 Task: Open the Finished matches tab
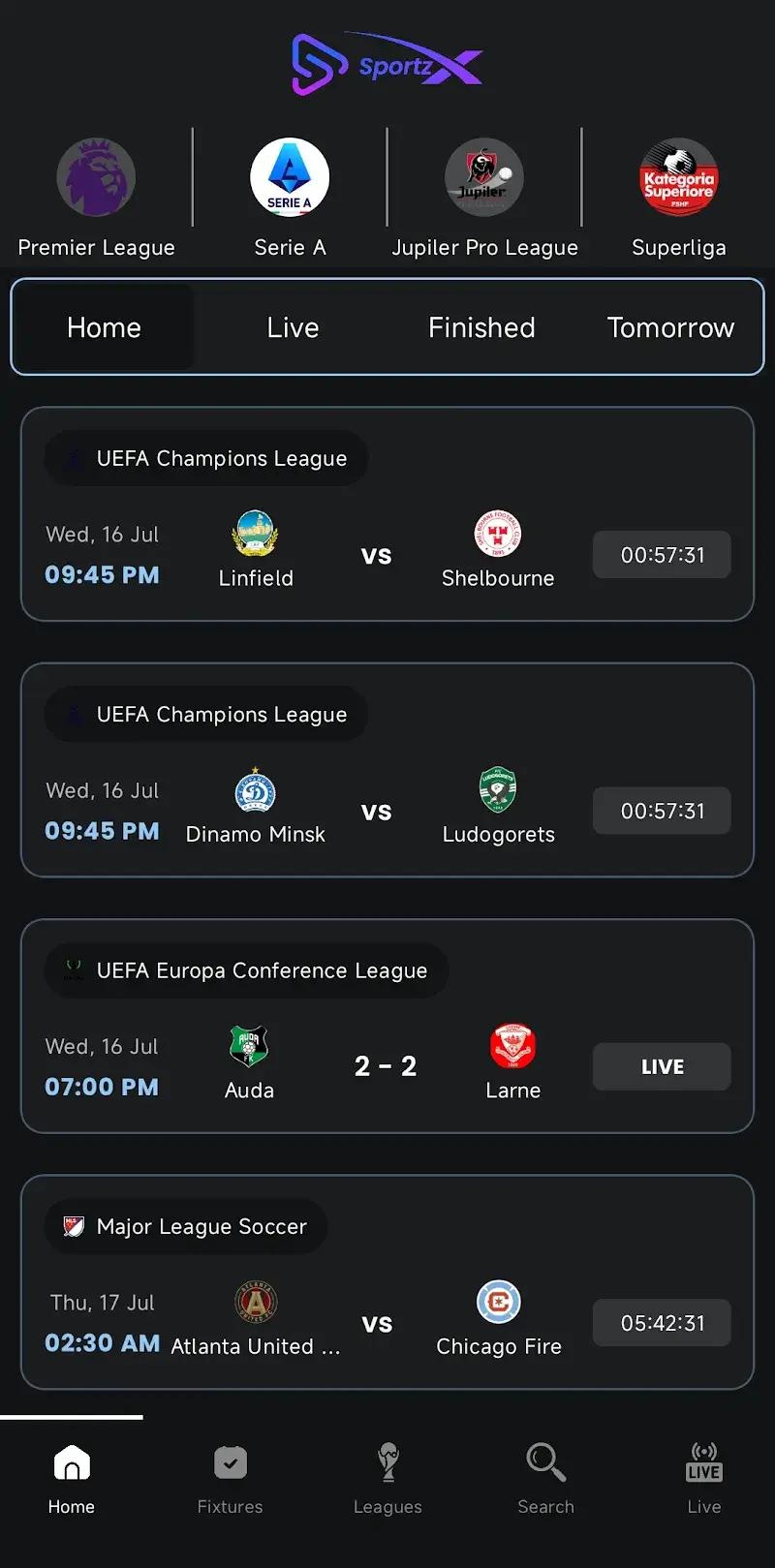pyautogui.click(x=480, y=326)
